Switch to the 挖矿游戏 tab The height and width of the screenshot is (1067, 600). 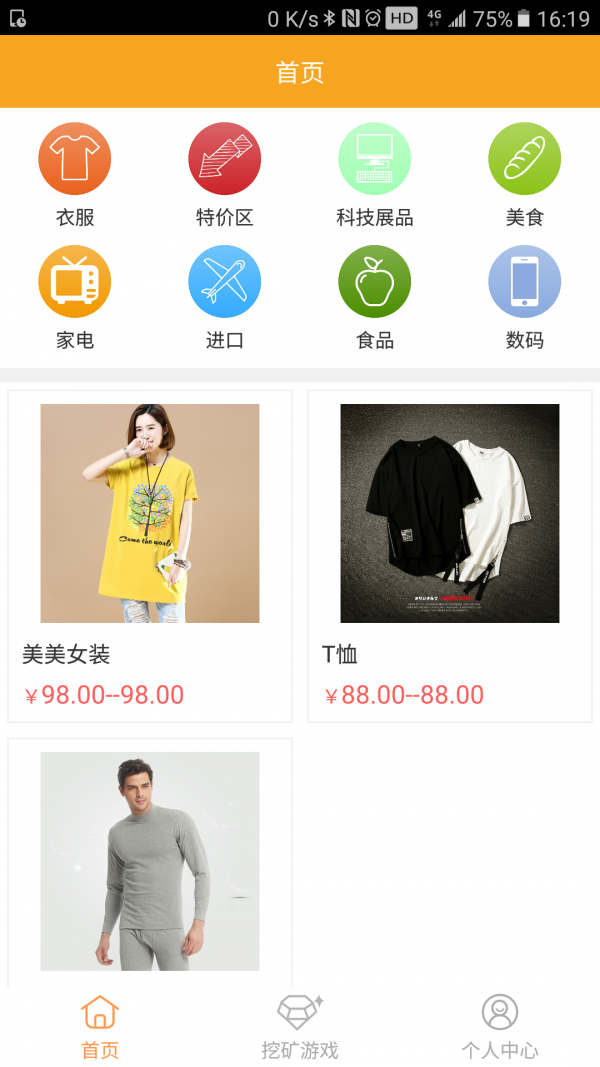coord(300,1027)
